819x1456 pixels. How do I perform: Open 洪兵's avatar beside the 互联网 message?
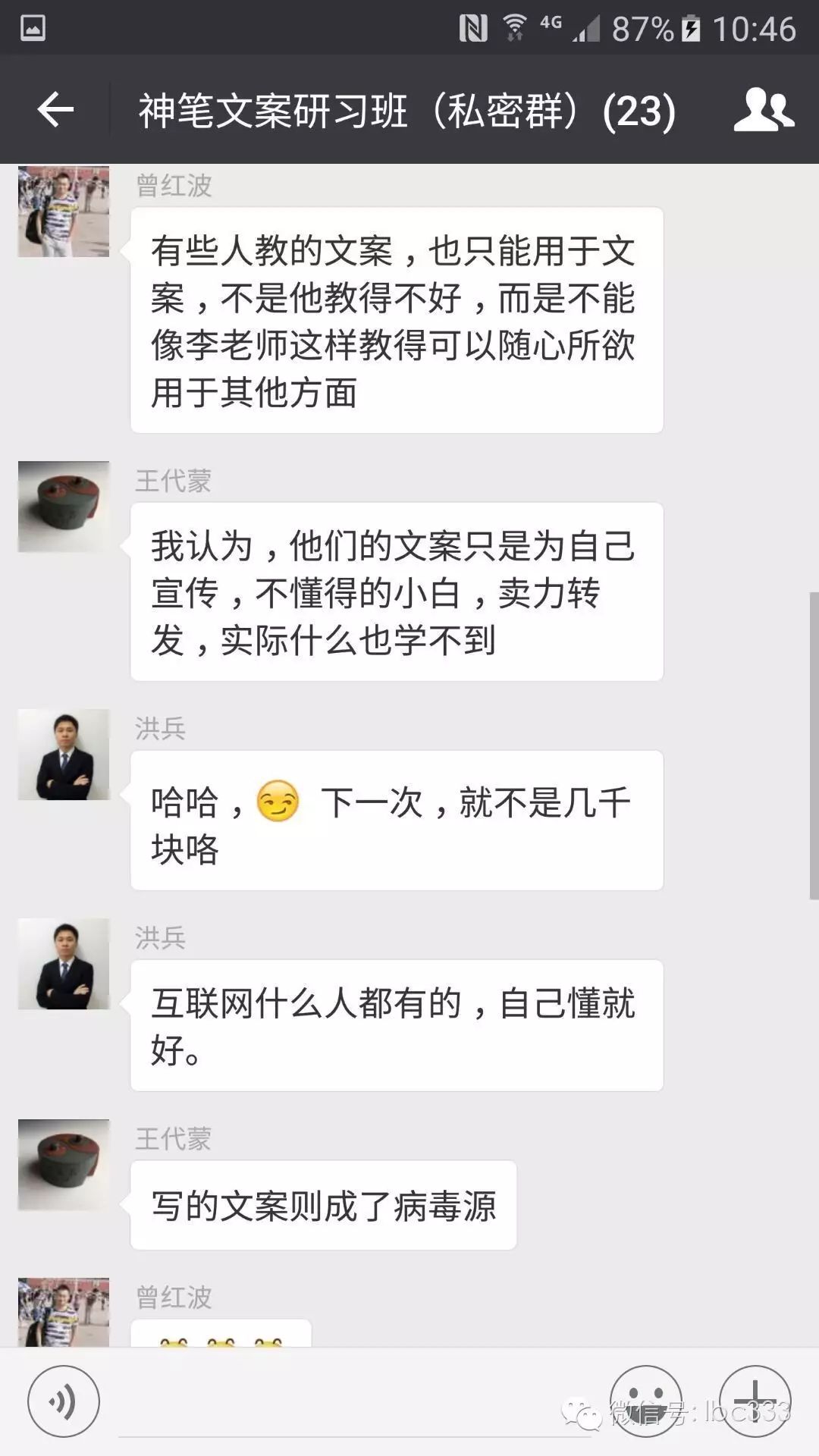click(64, 964)
